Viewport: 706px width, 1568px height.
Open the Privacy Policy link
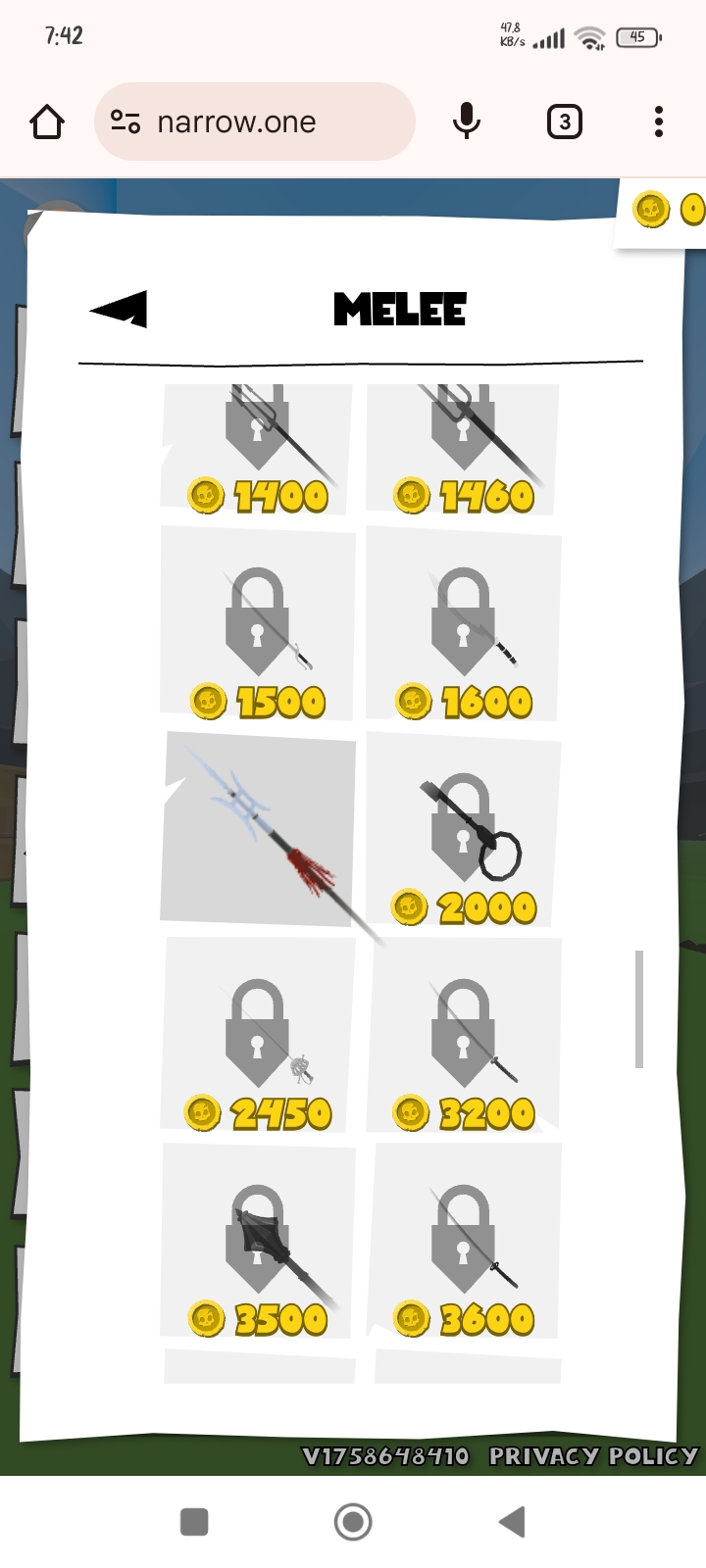point(593,1456)
